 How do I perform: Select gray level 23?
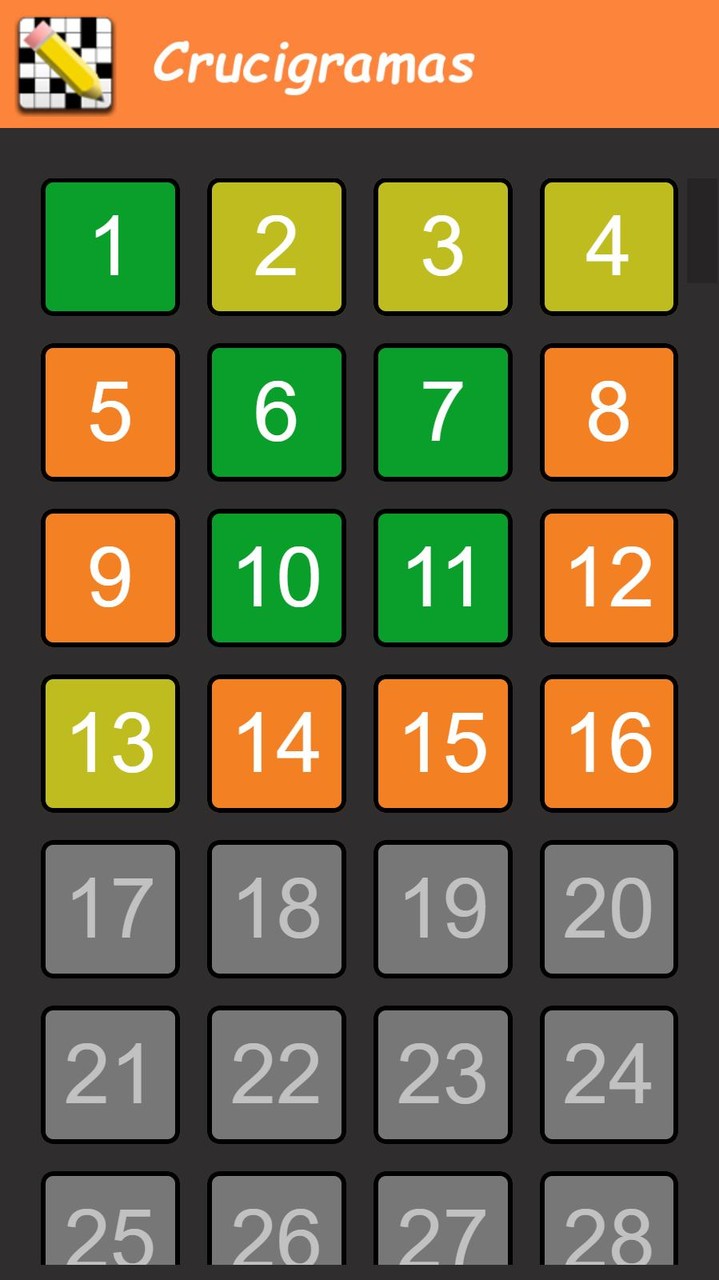pyautogui.click(x=442, y=1075)
